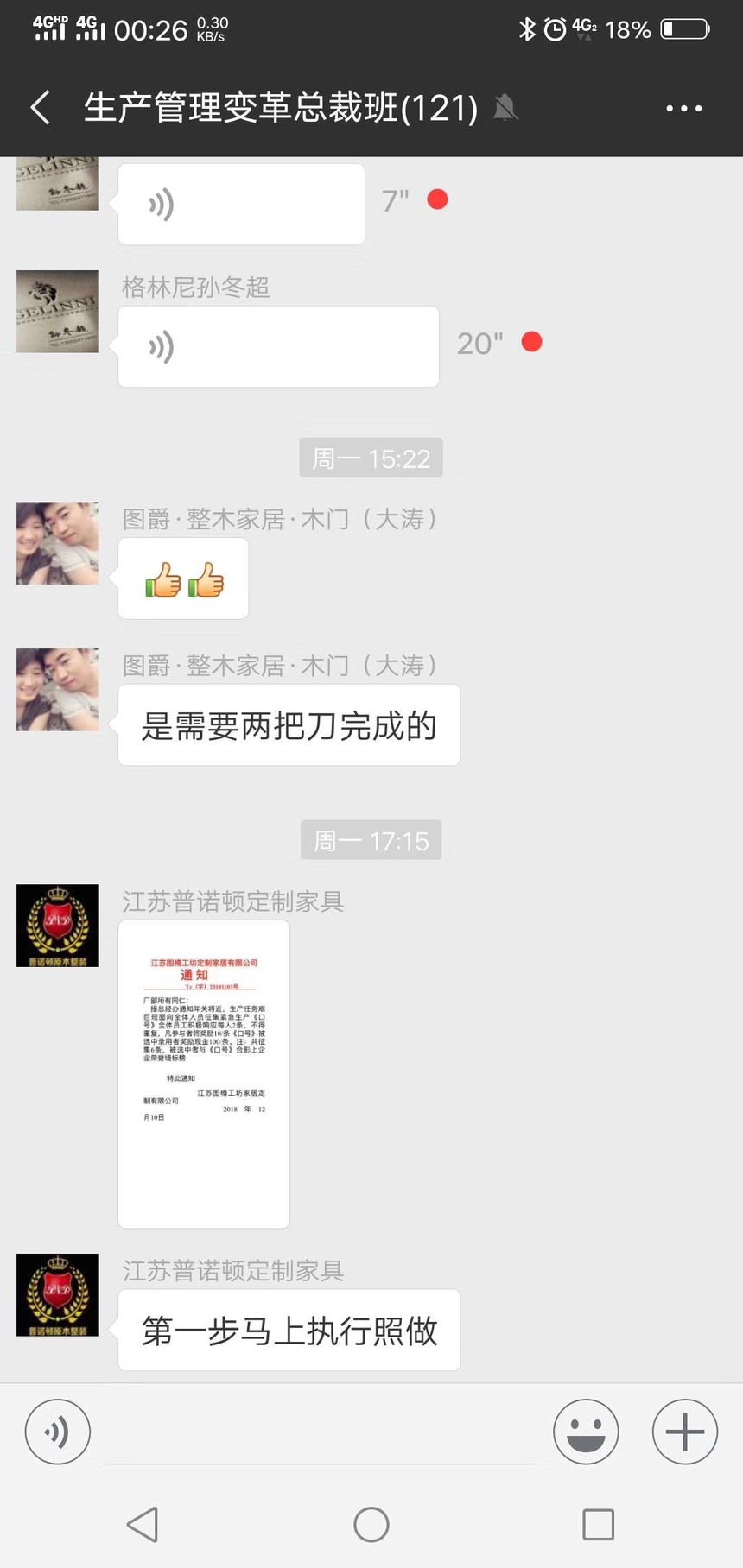Viewport: 743px width, 1568px height.
Task: Open the emoji picker
Action: [586, 1432]
